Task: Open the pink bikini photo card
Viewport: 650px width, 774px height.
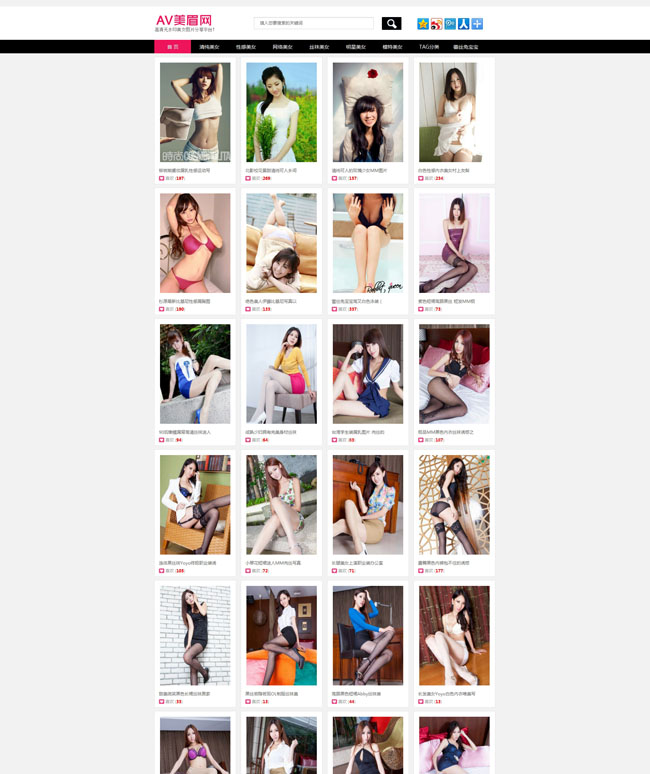Action: pyautogui.click(x=195, y=243)
